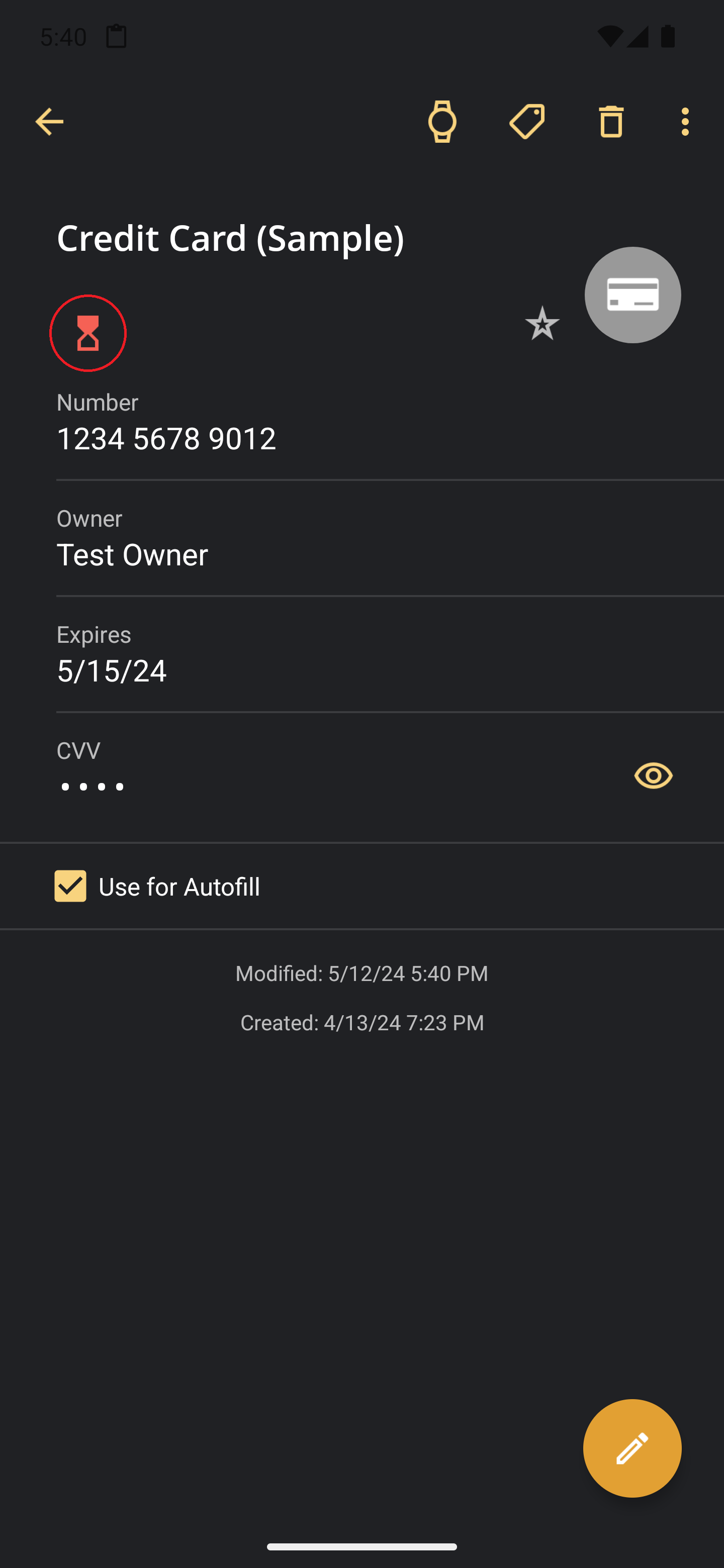Go back using the arrow icon
This screenshot has width=724, height=1568.
click(49, 122)
